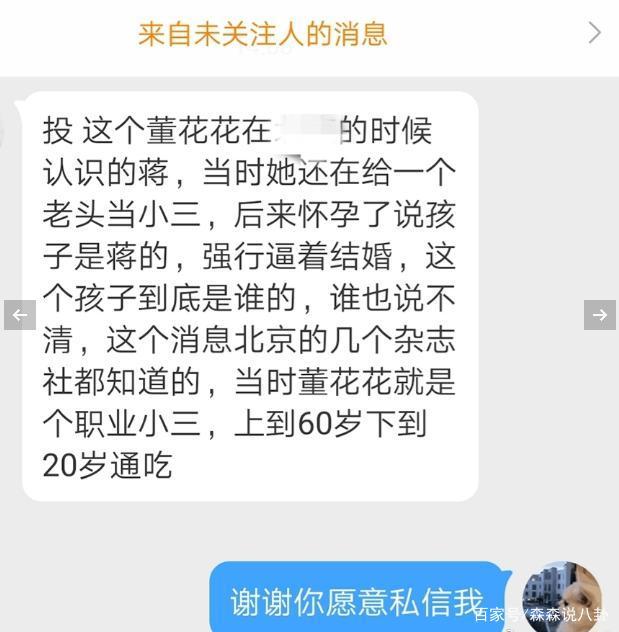Go to the previous gallery image
Screen dimensions: 619x632
coord(19,315)
